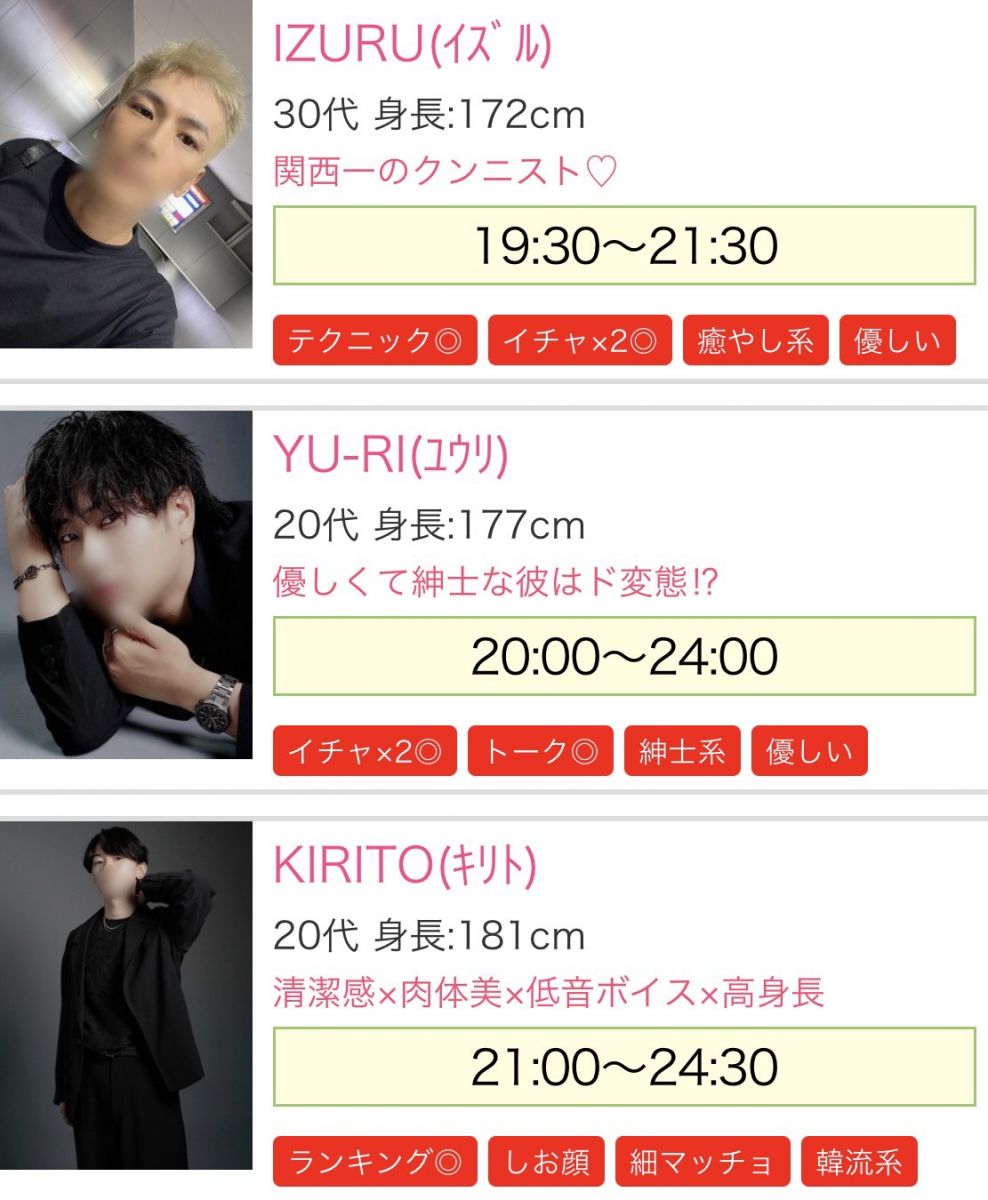Select IZURU's 19:30〜21:30 schedule slot
988x1200 pixels.
[x=624, y=246]
